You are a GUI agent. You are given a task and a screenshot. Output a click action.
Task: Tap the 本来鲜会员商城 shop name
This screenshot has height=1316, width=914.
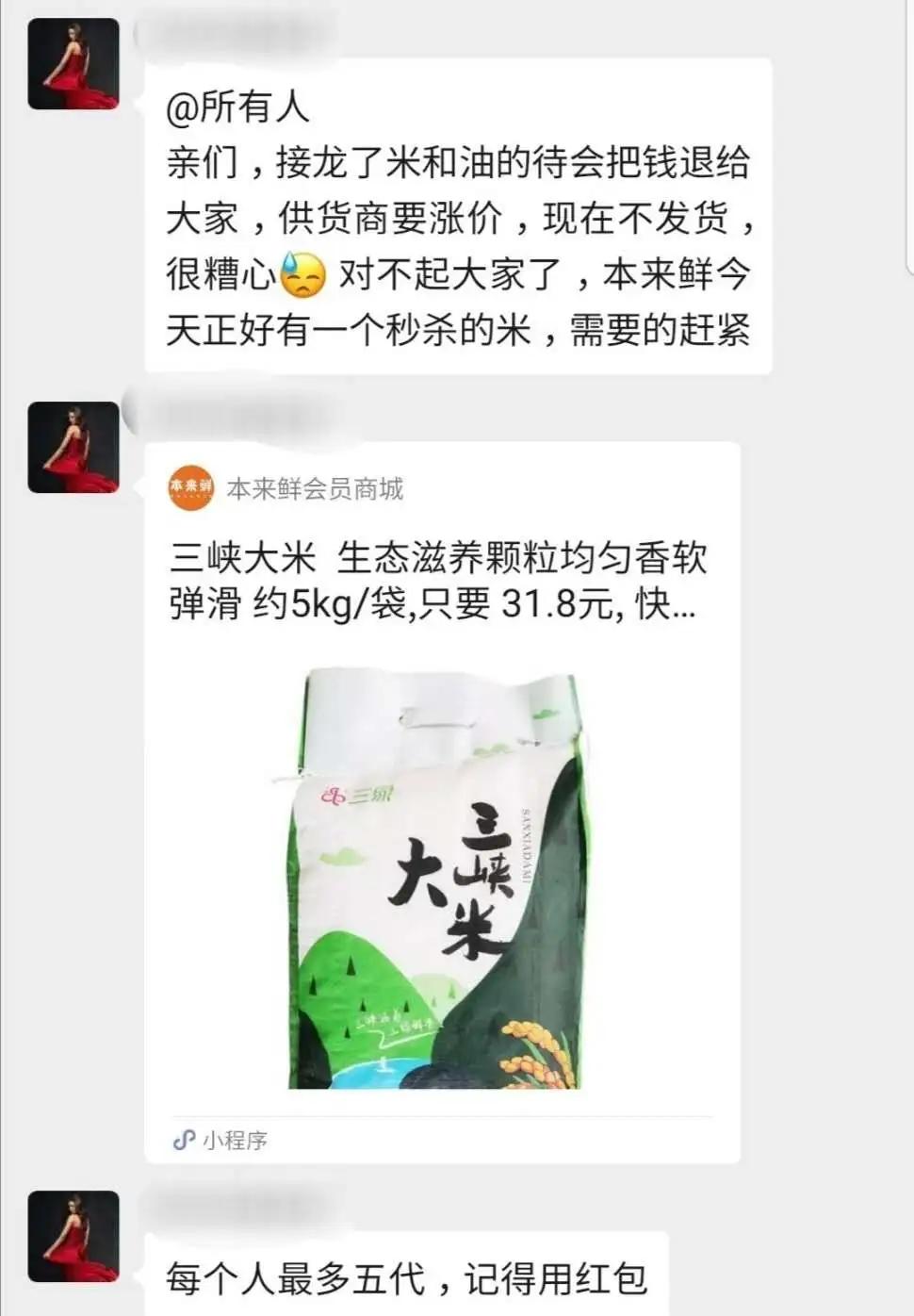[x=318, y=488]
